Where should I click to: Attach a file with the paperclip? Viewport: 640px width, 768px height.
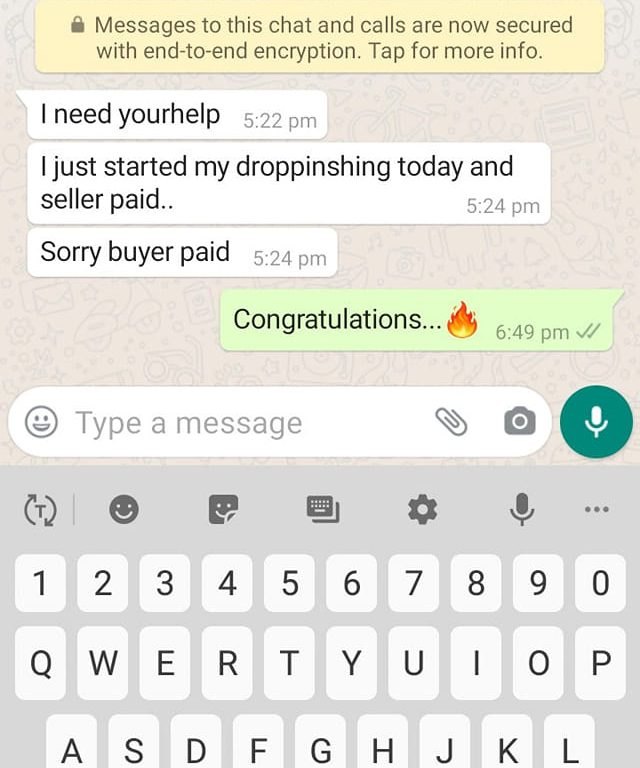click(x=452, y=423)
